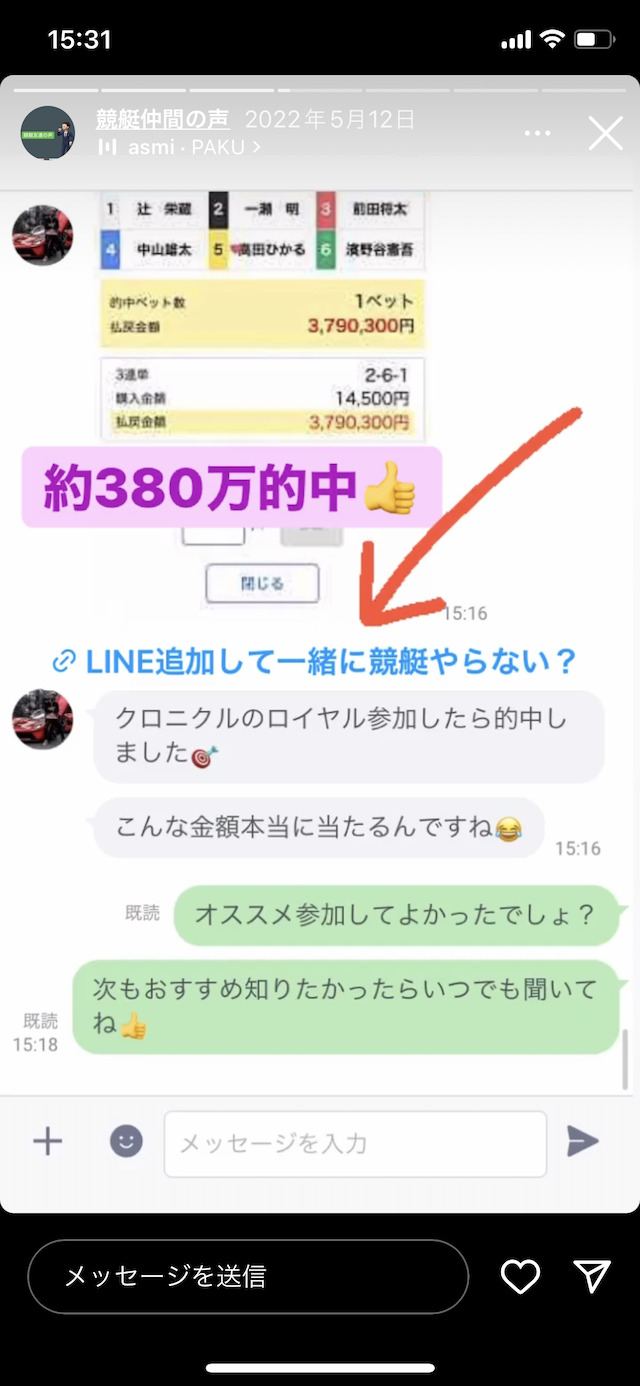Tap the メッセージを送信 reply field

coord(248,1276)
